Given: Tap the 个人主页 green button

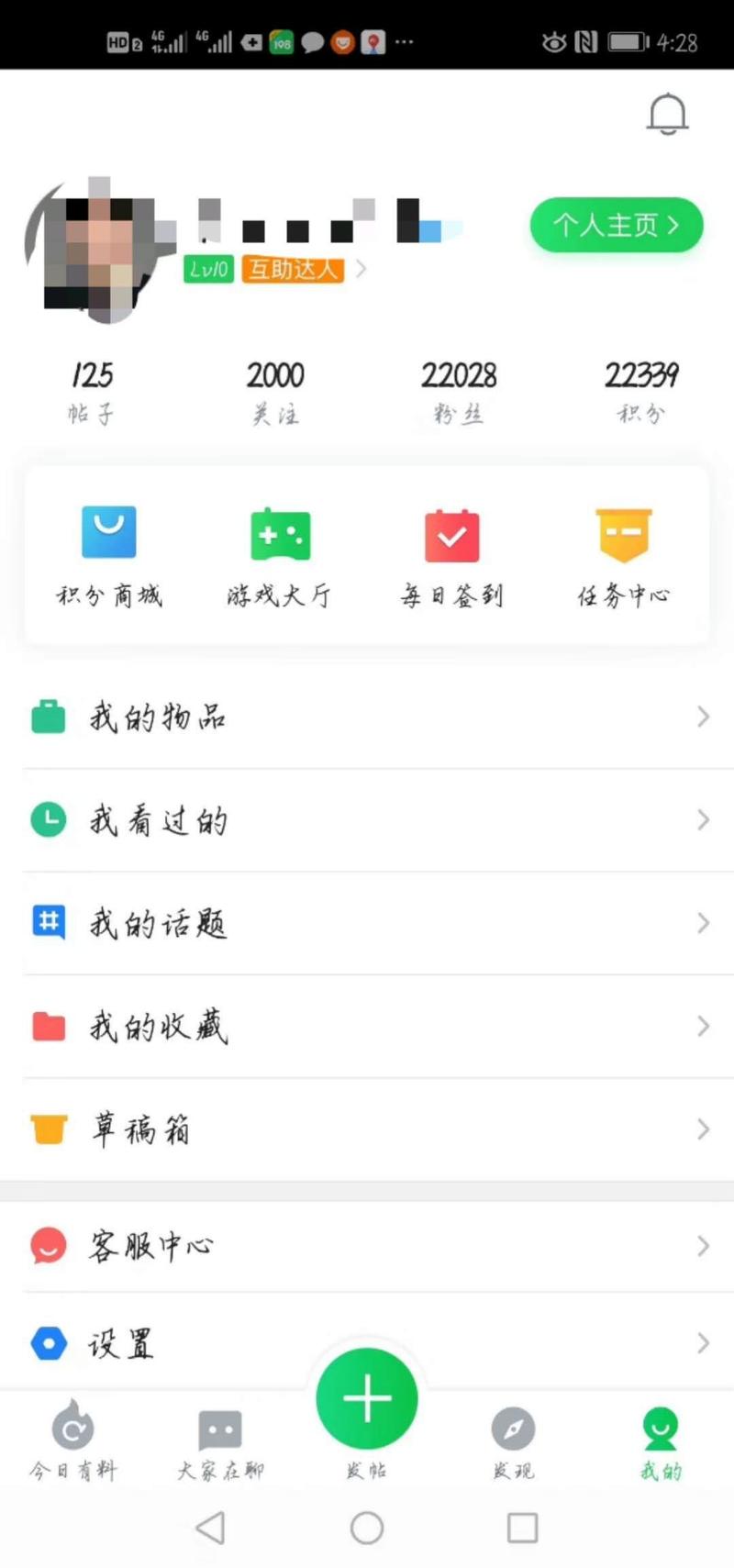Looking at the screenshot, I should click(x=616, y=225).
